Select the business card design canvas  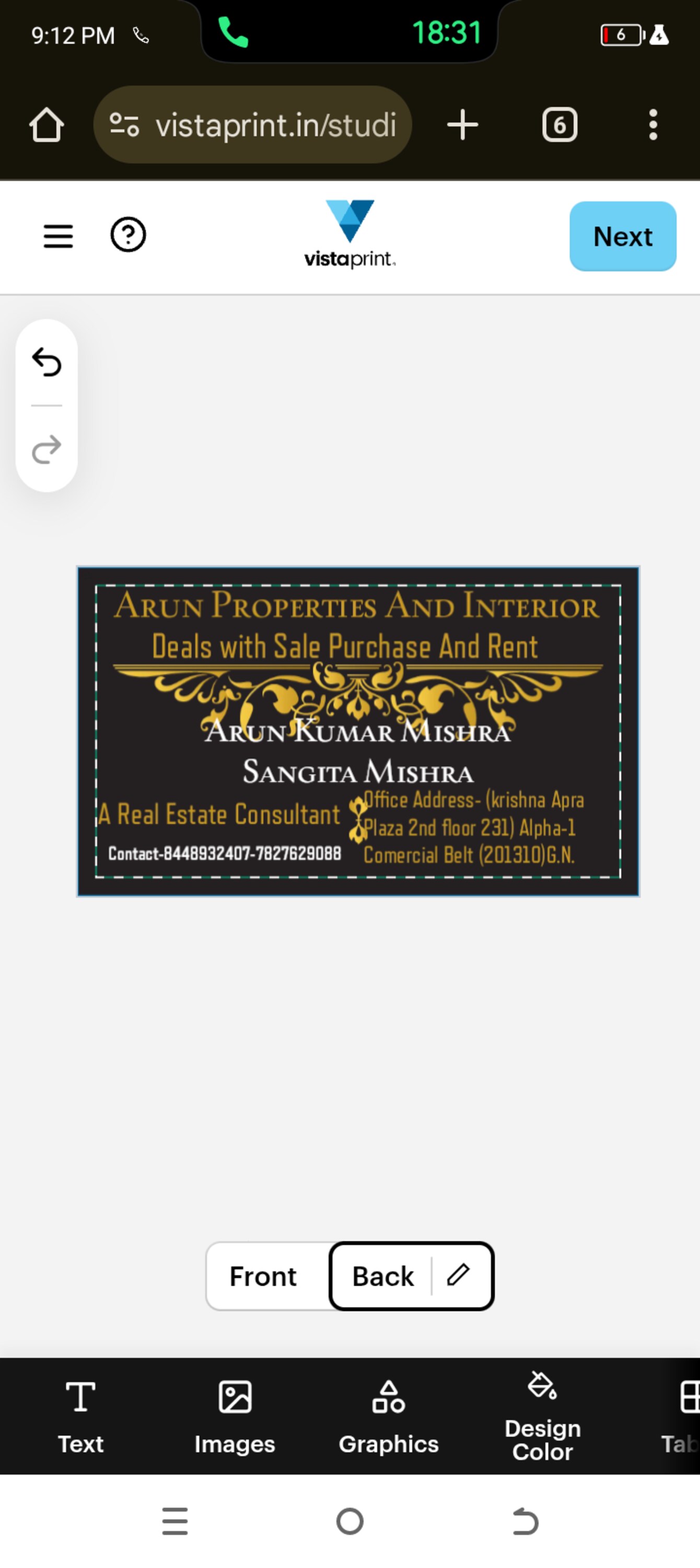tap(358, 731)
